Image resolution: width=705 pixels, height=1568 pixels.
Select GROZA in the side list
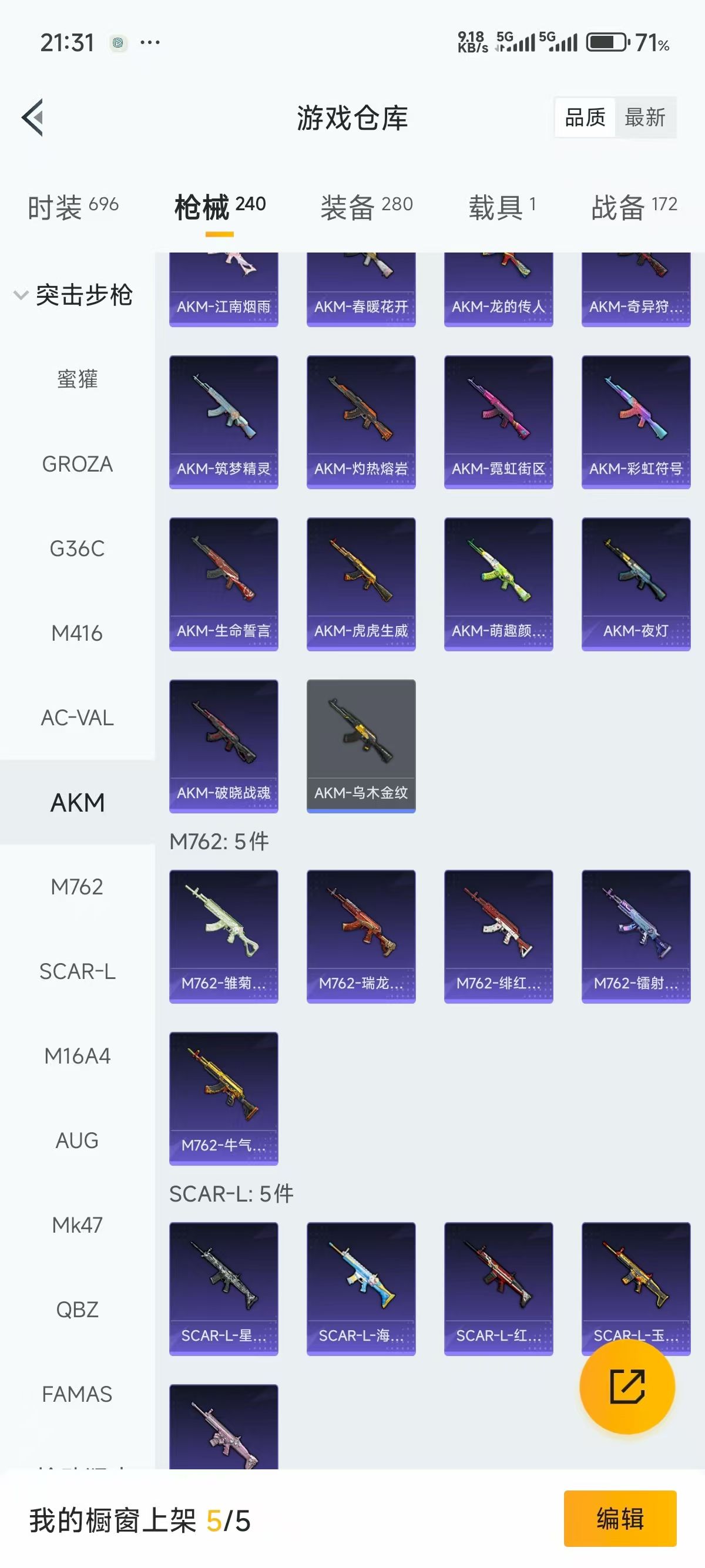(78, 465)
